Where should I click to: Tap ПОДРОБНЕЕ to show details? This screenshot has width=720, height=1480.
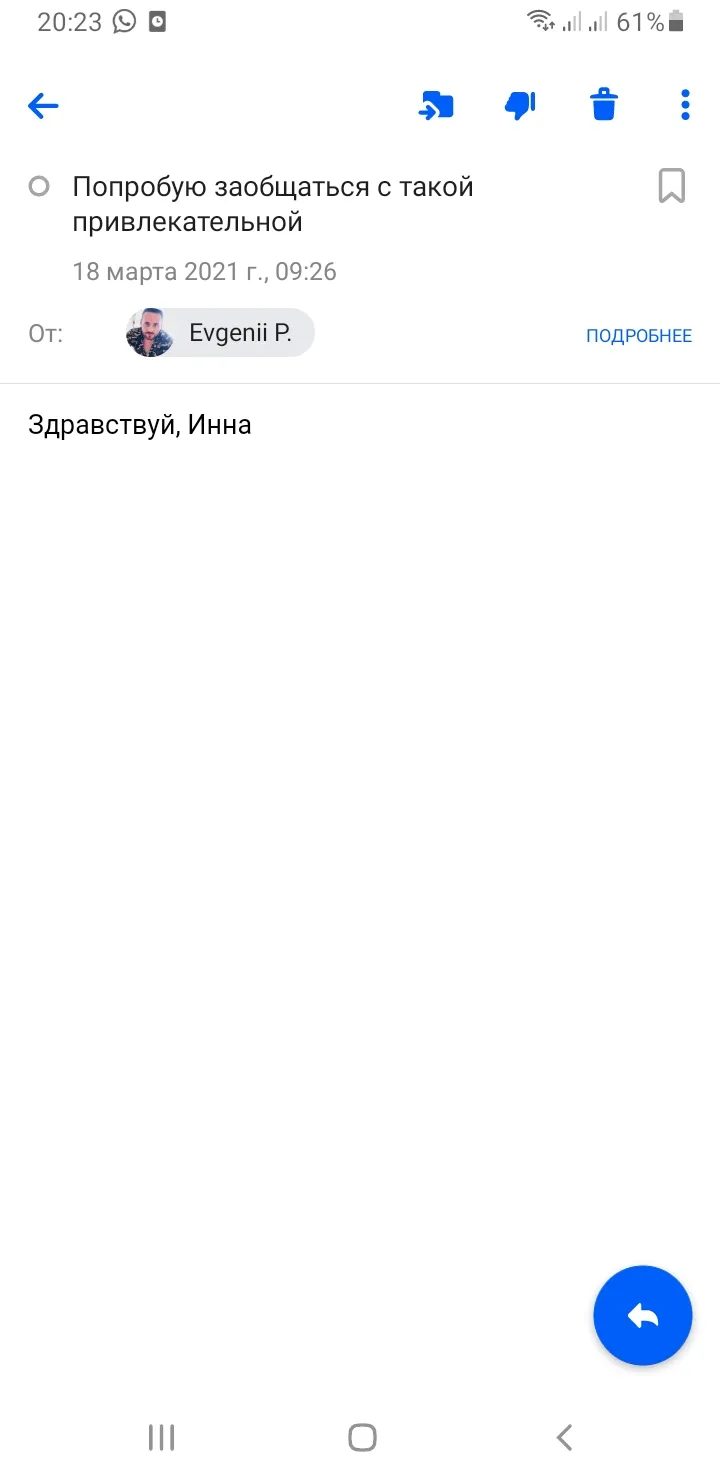[639, 336]
